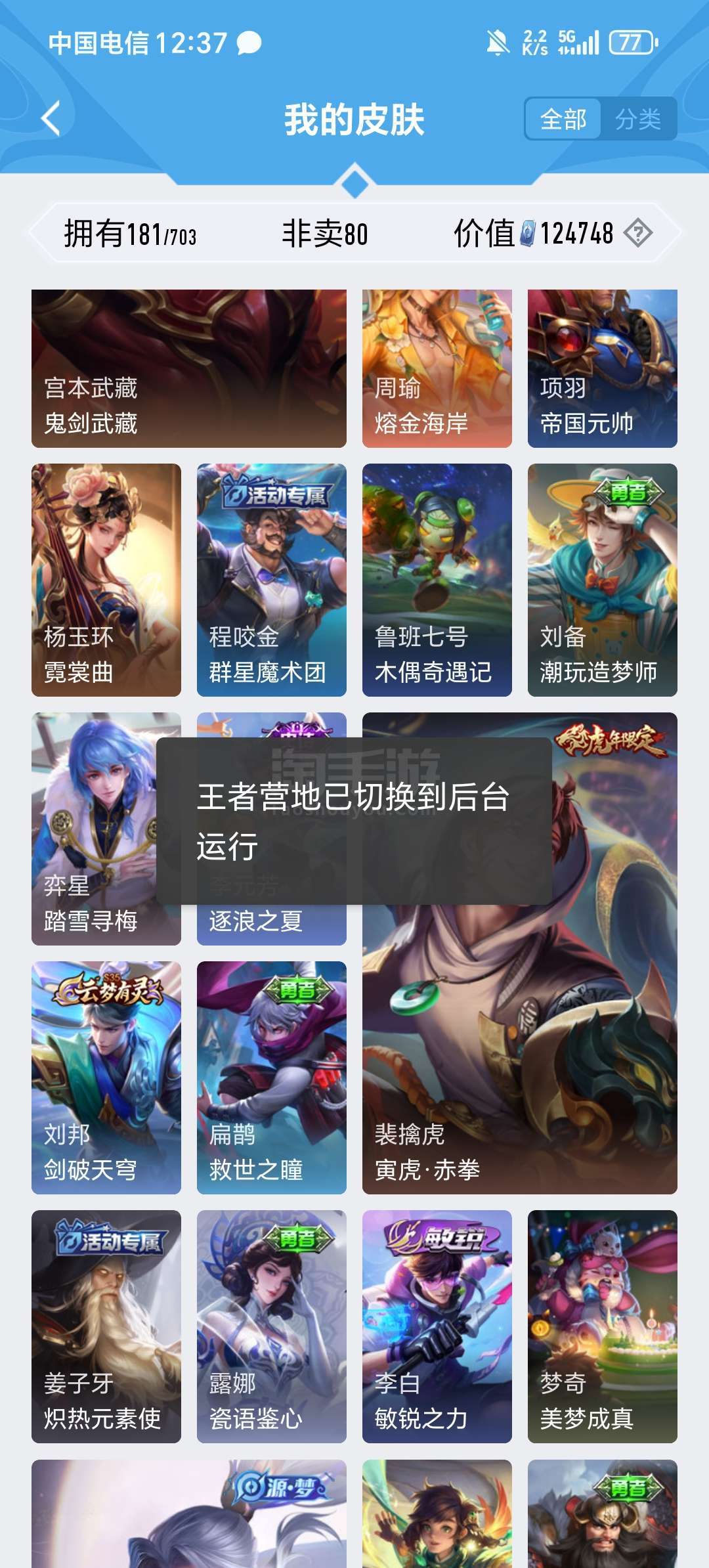View 程咬金 群星魔术团 skin
The height and width of the screenshot is (1568, 709).
click(x=272, y=580)
